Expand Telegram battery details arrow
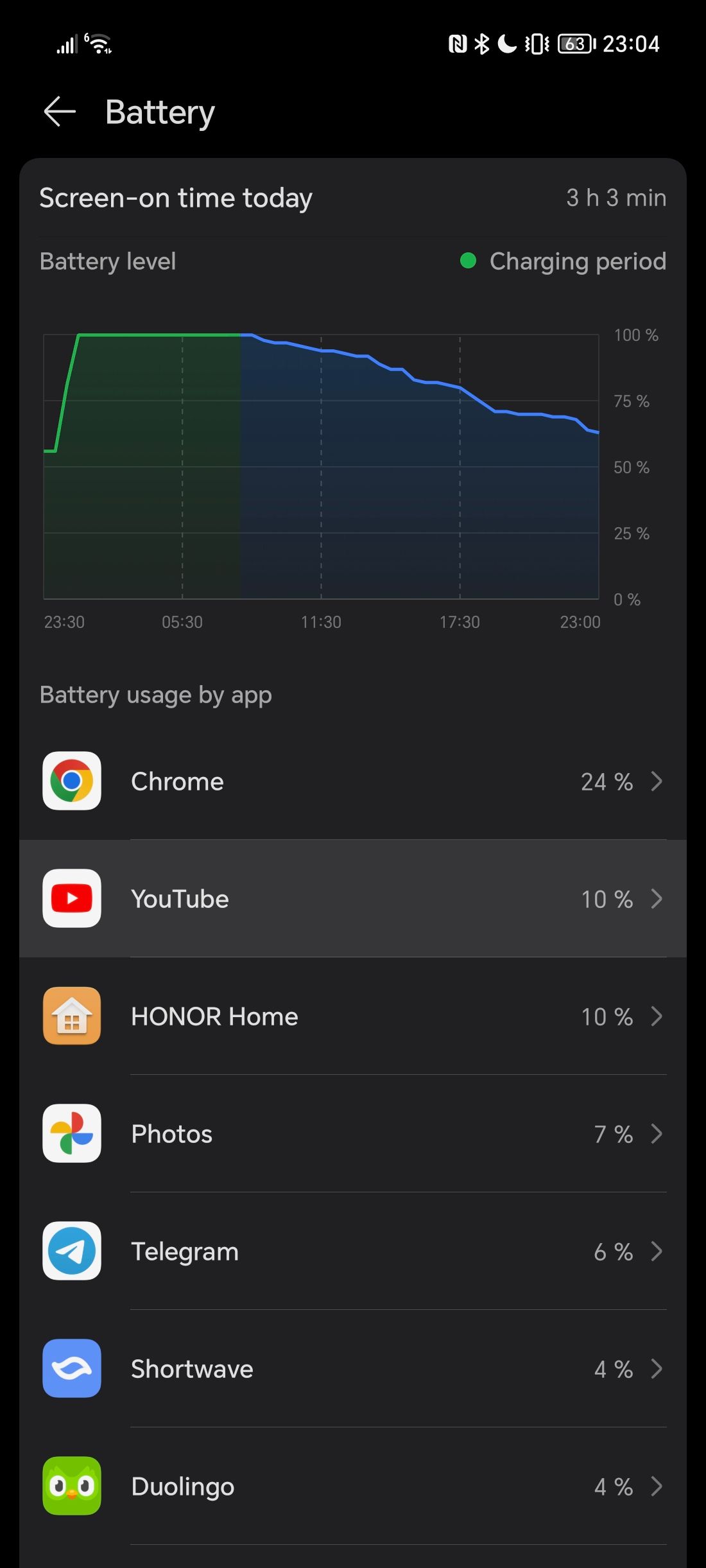 tap(657, 1251)
